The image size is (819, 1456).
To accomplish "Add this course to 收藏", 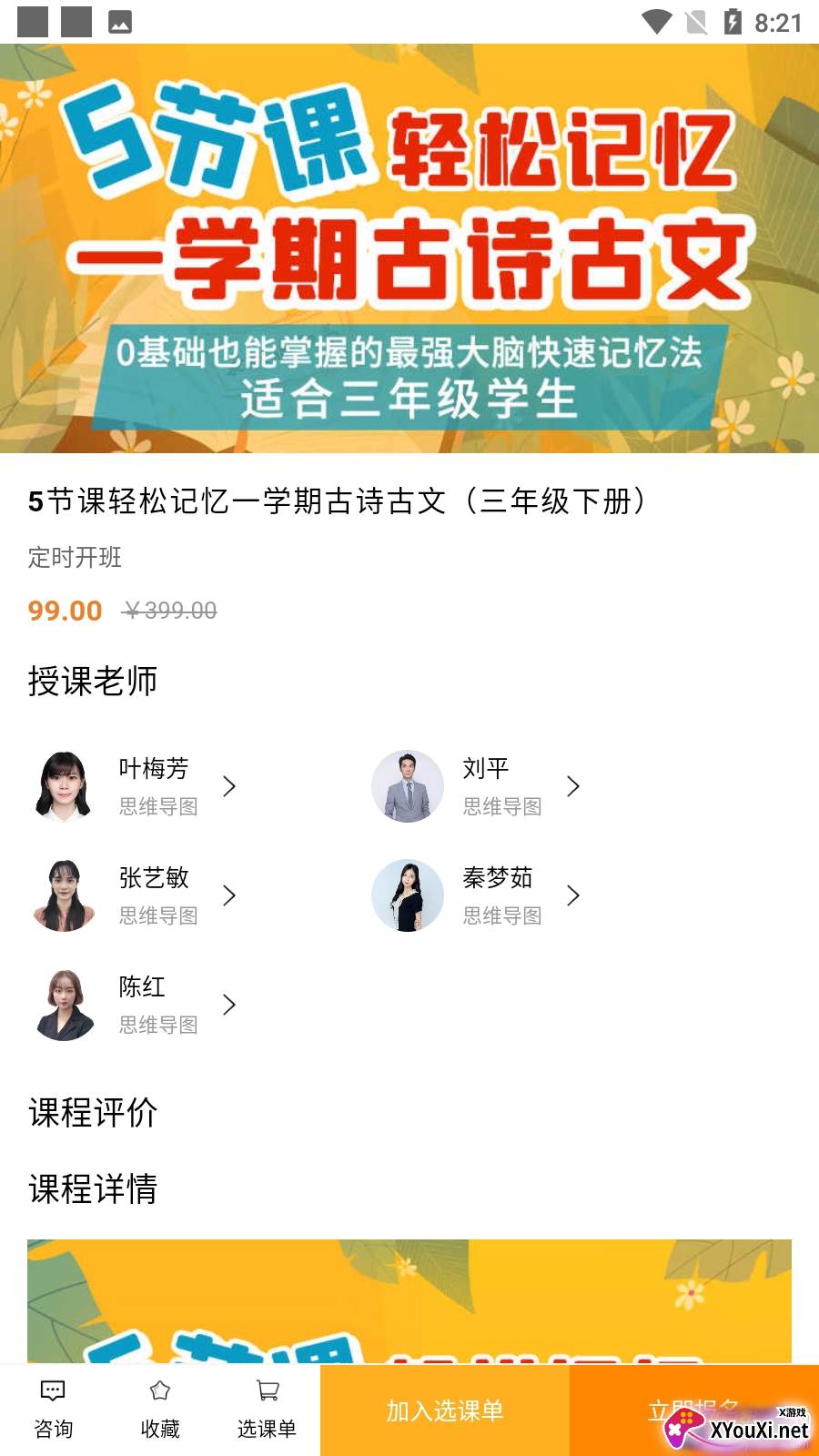I will pyautogui.click(x=160, y=1409).
